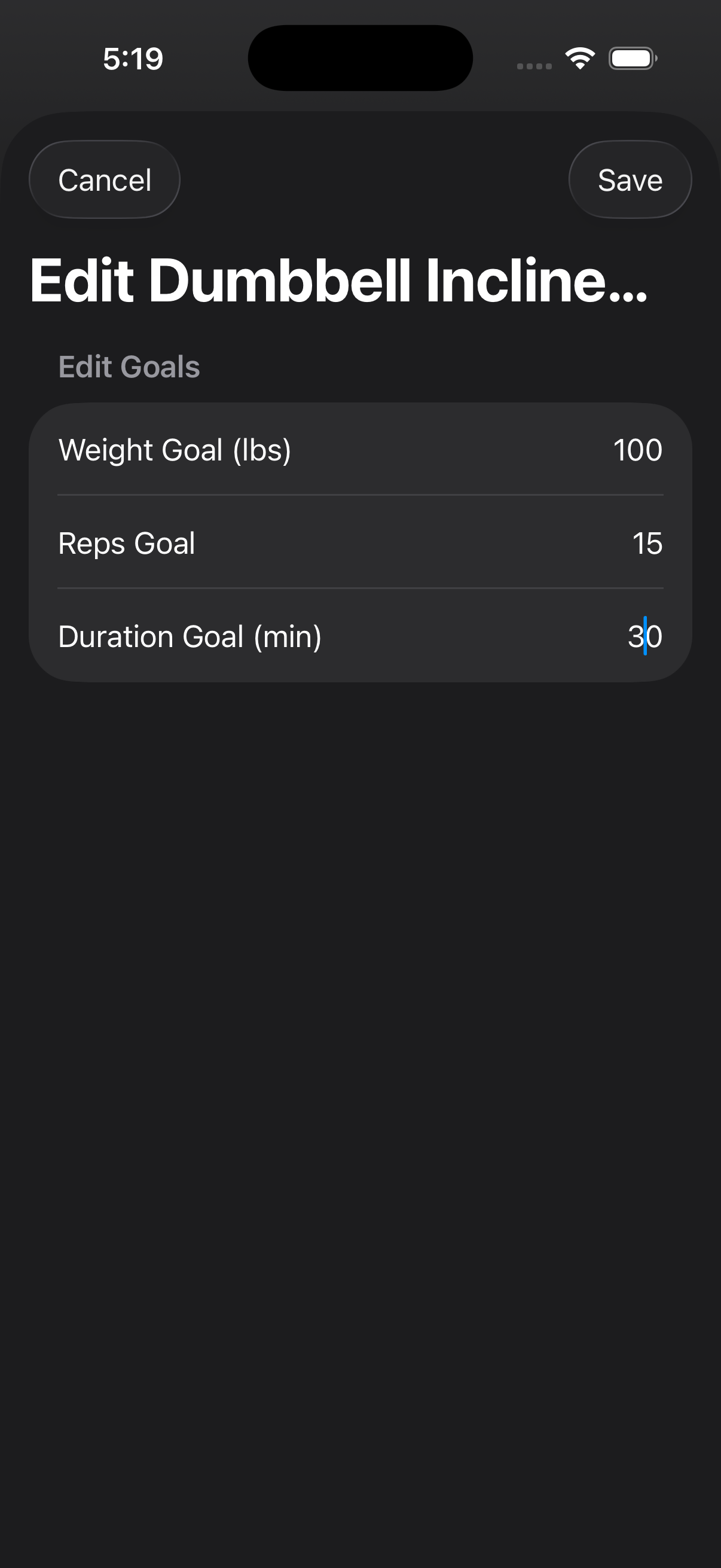Save the edited goals
The width and height of the screenshot is (721, 1568).
click(630, 180)
